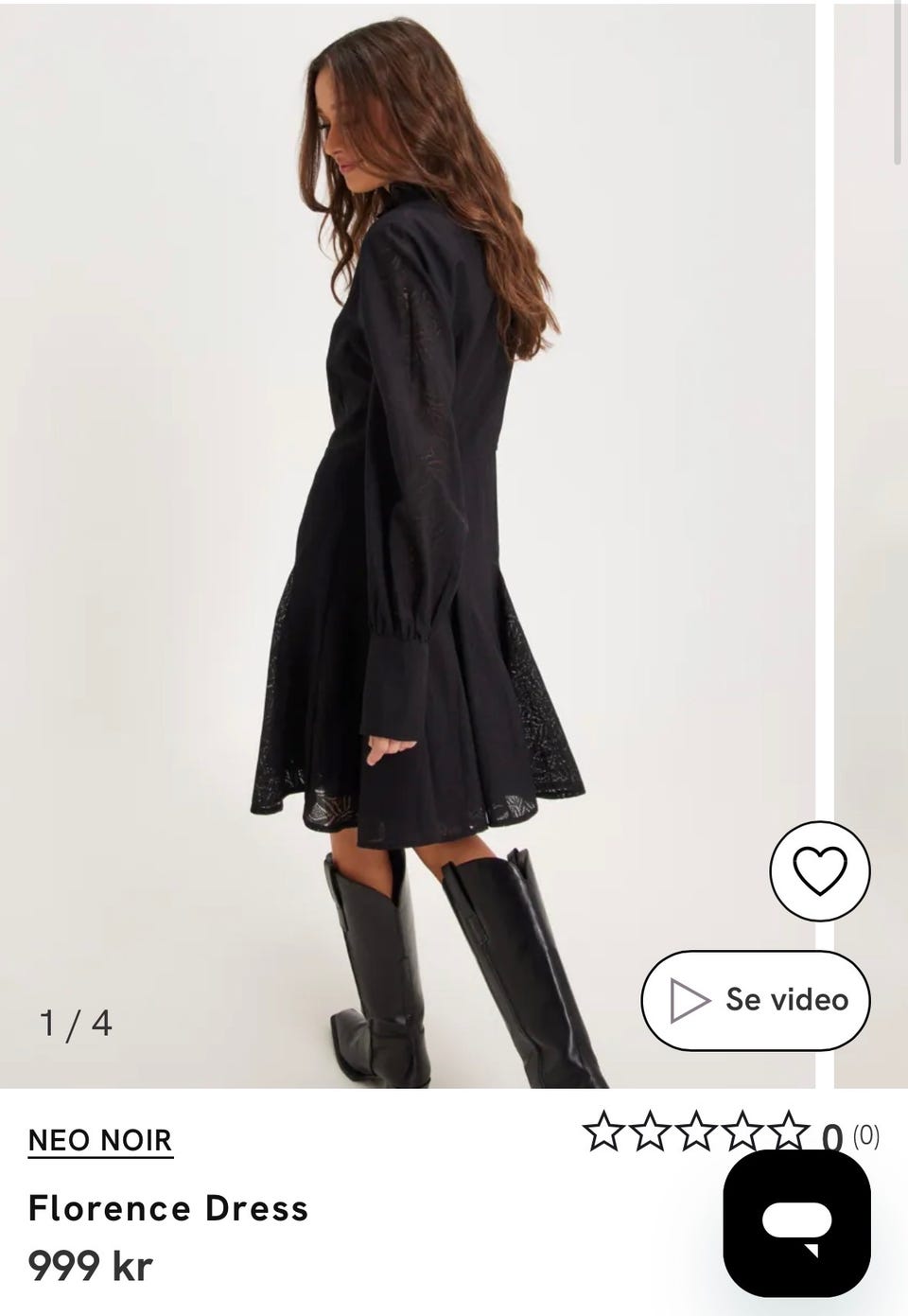Viewport: 908px width, 1316px height.
Task: Add Florence Dress to favorites
Action: point(819,871)
